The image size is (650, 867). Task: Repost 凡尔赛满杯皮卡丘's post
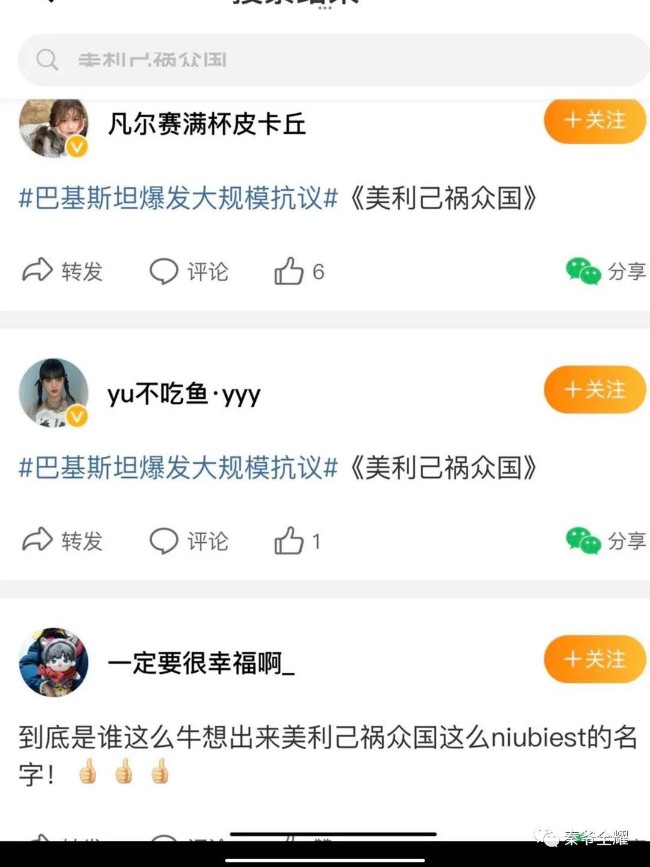pyautogui.click(x=62, y=271)
